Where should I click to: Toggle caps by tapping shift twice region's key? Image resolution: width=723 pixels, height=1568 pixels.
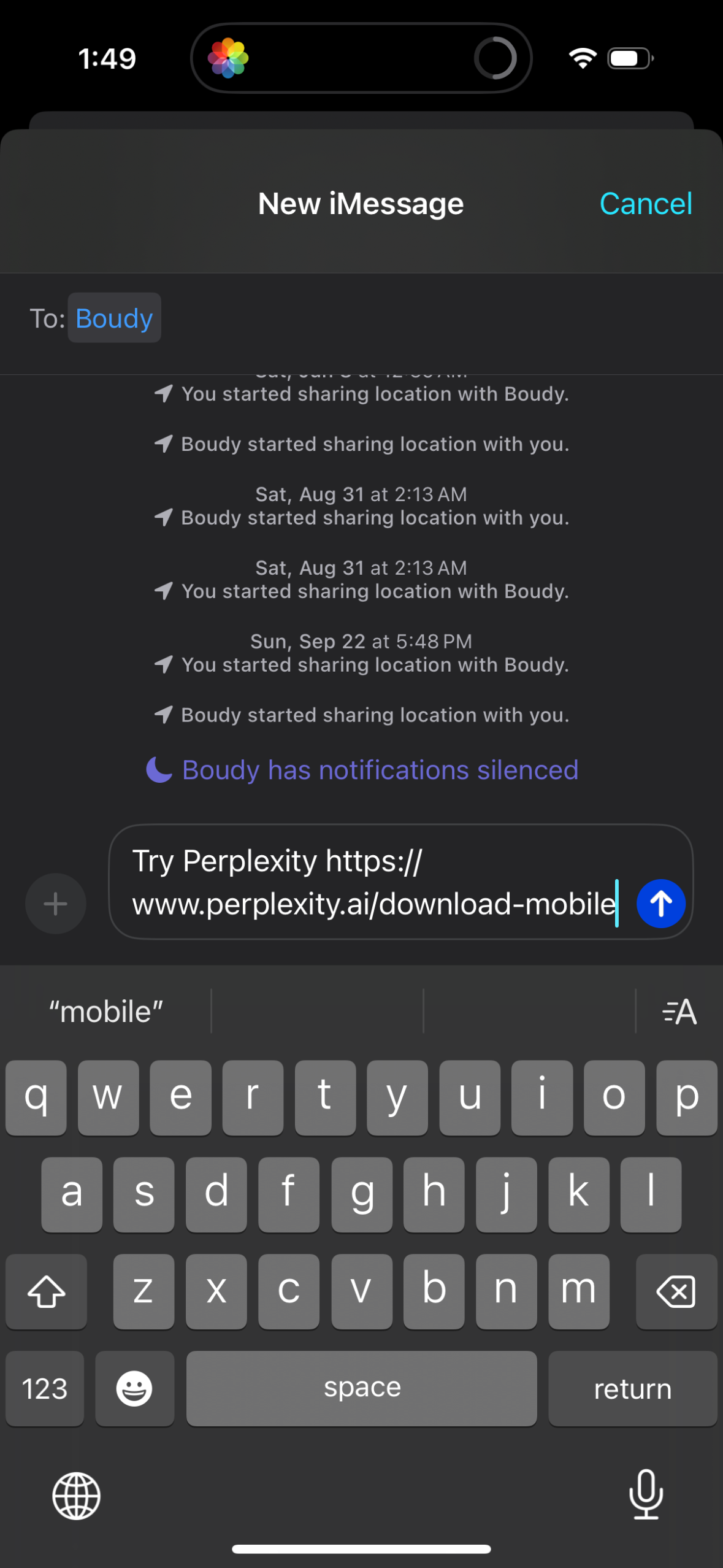coord(46,1292)
